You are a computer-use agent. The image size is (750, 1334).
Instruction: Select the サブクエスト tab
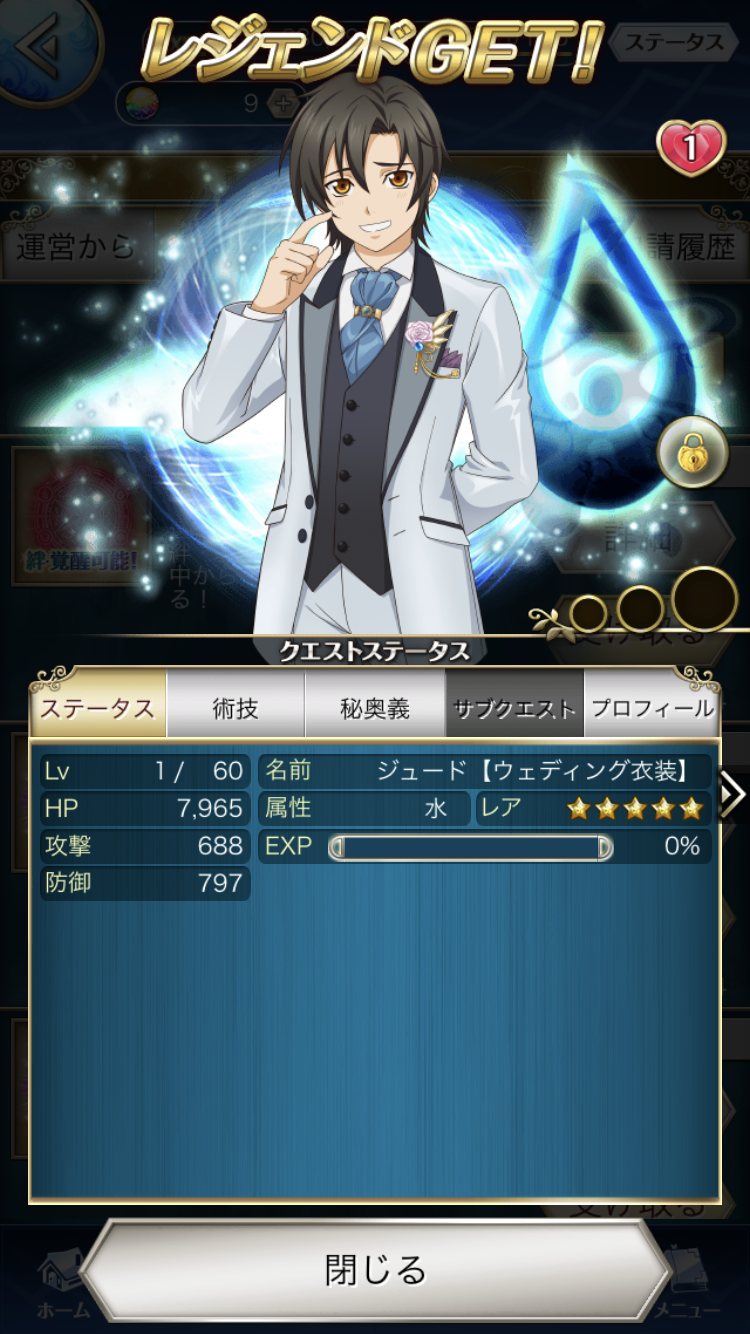click(x=514, y=708)
